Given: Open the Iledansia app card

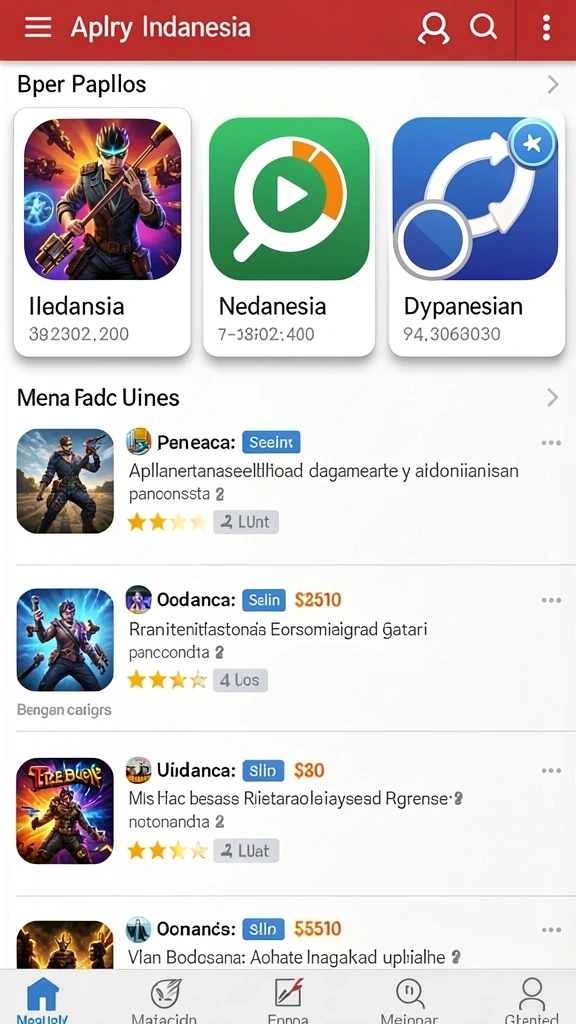Looking at the screenshot, I should click(103, 232).
